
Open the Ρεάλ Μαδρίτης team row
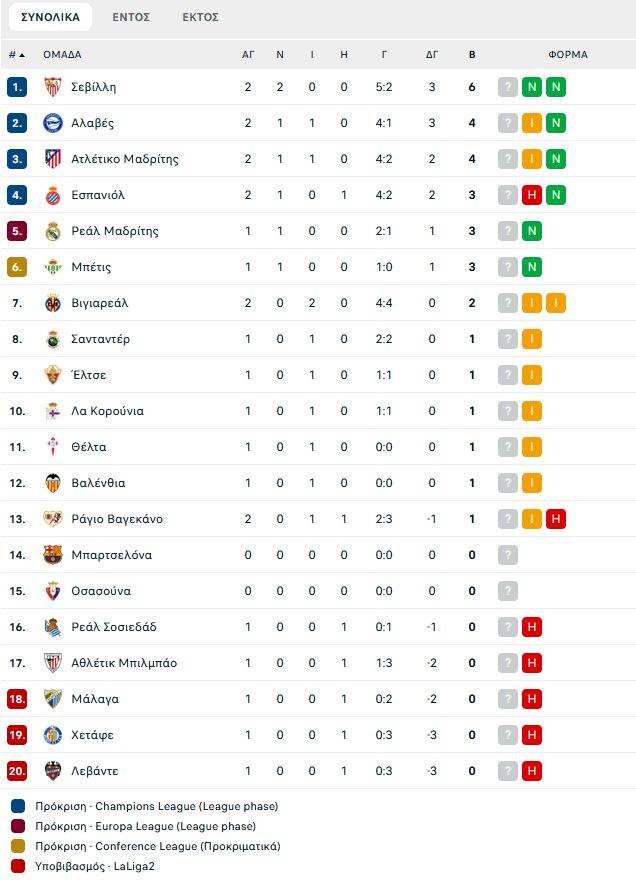click(x=318, y=231)
